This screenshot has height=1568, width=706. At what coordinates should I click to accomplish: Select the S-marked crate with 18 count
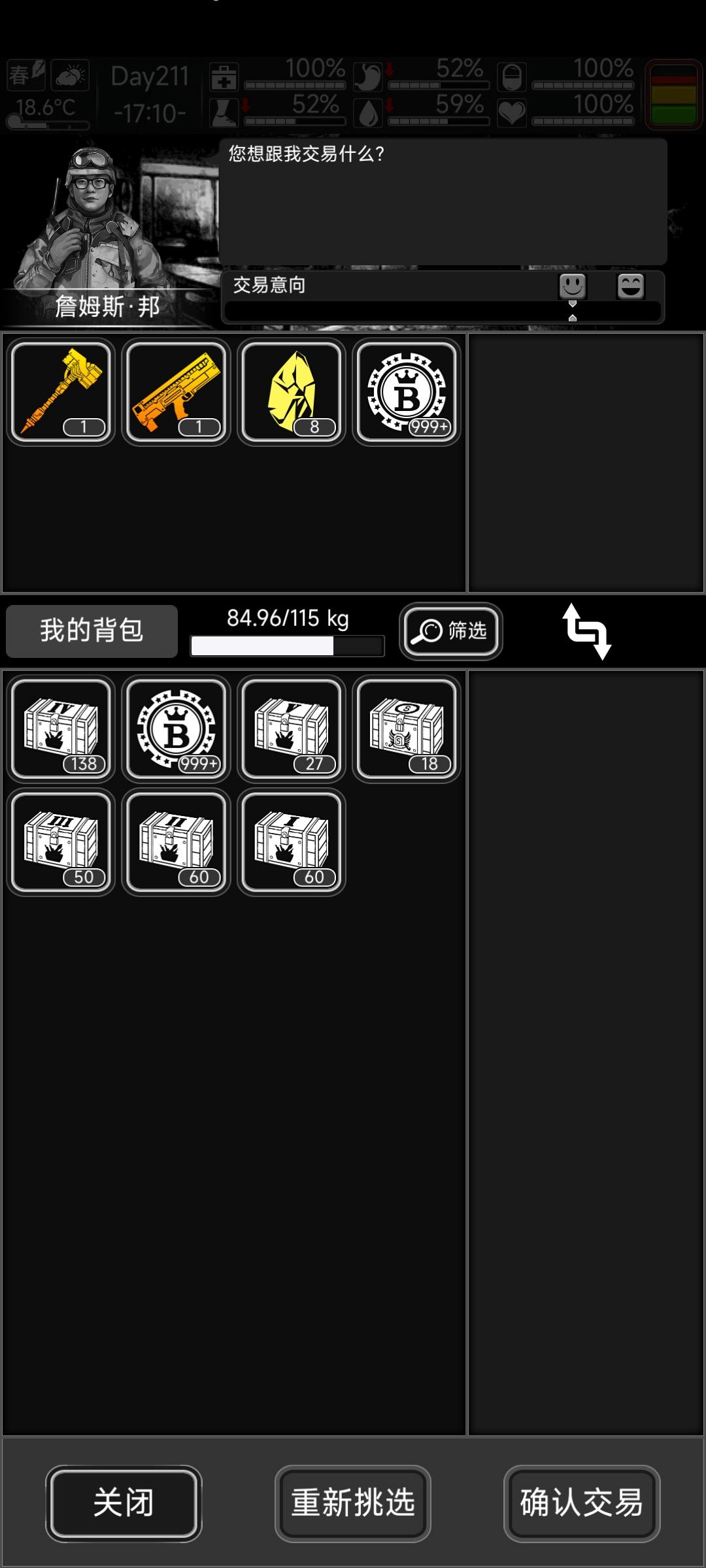click(x=407, y=728)
